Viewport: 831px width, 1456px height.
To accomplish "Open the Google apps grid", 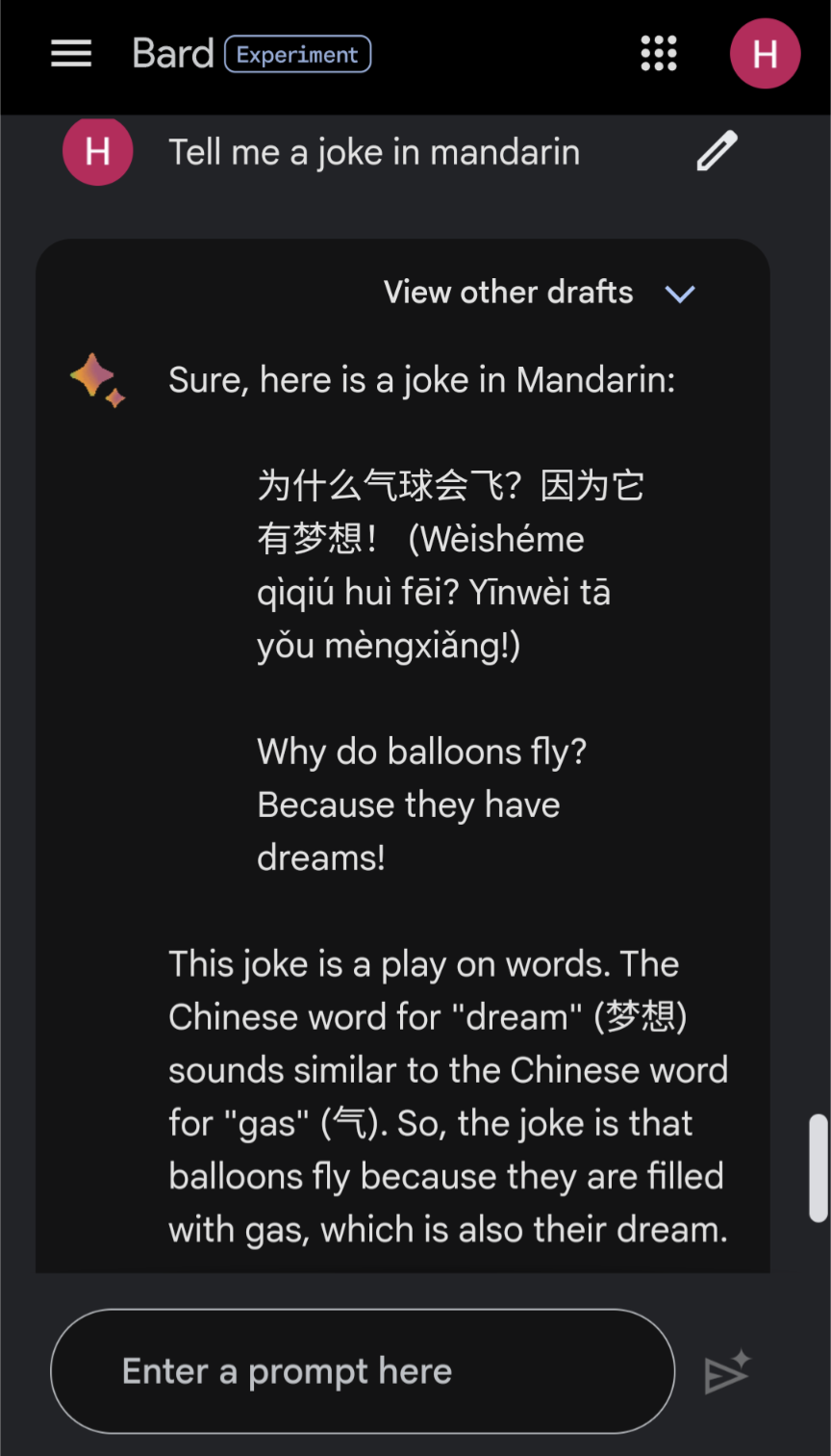I will (659, 54).
